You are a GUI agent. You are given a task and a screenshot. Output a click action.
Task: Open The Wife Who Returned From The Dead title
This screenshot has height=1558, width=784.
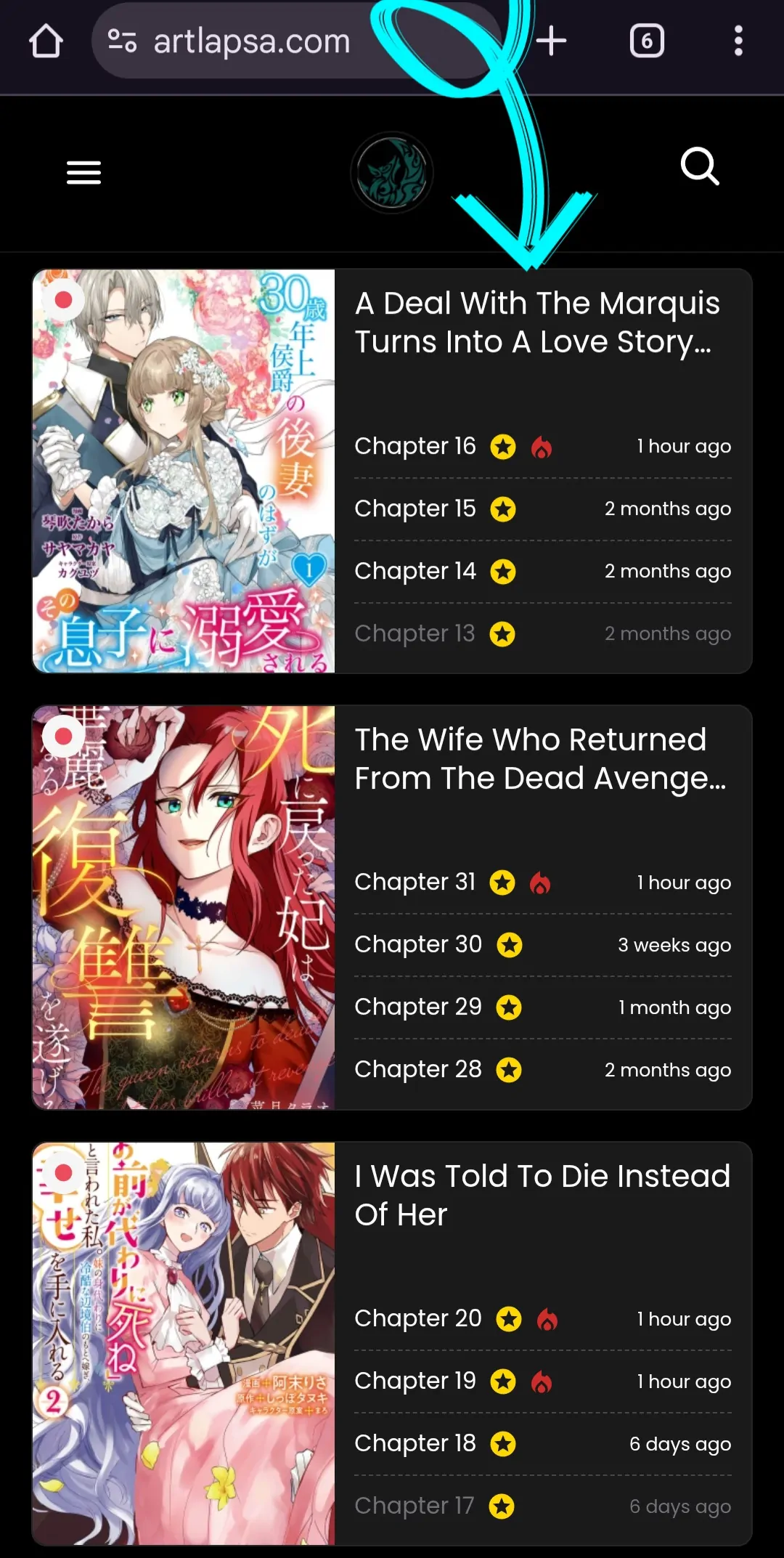[x=539, y=759]
